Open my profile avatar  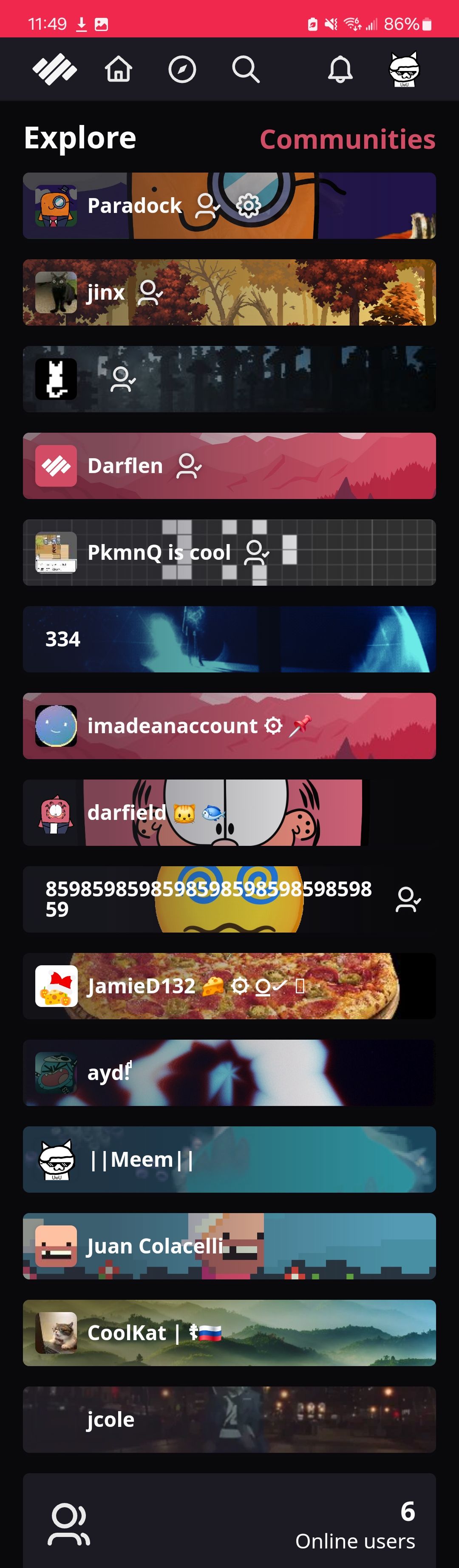coord(404,69)
